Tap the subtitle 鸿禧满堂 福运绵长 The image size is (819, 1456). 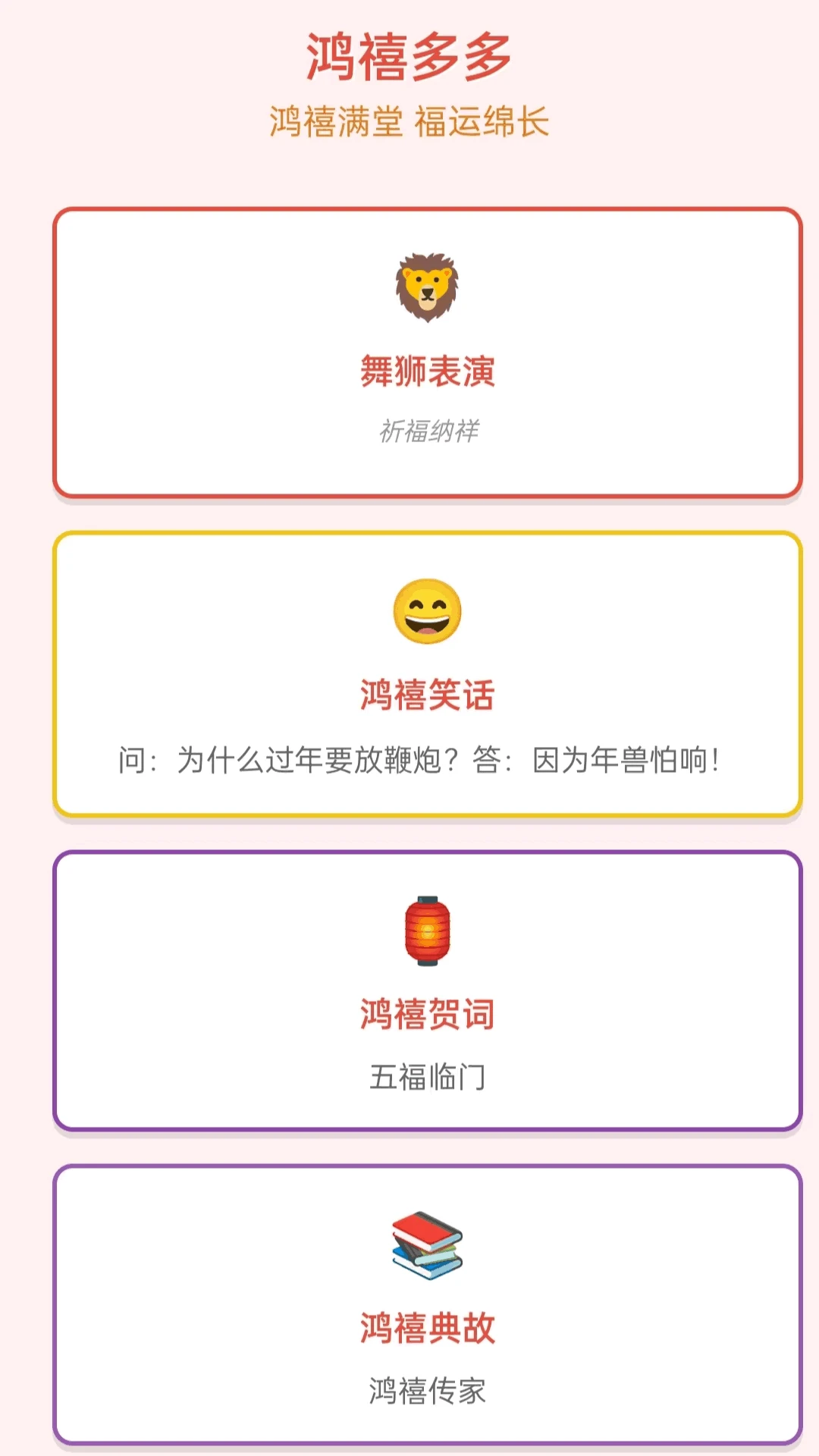point(409,120)
